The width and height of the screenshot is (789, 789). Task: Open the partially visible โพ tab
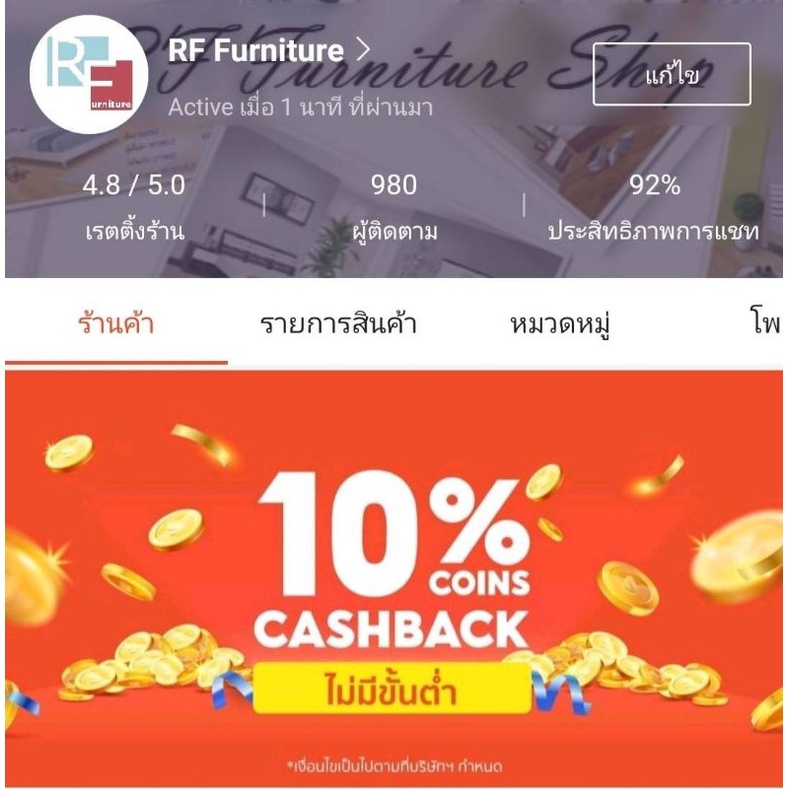click(x=766, y=324)
